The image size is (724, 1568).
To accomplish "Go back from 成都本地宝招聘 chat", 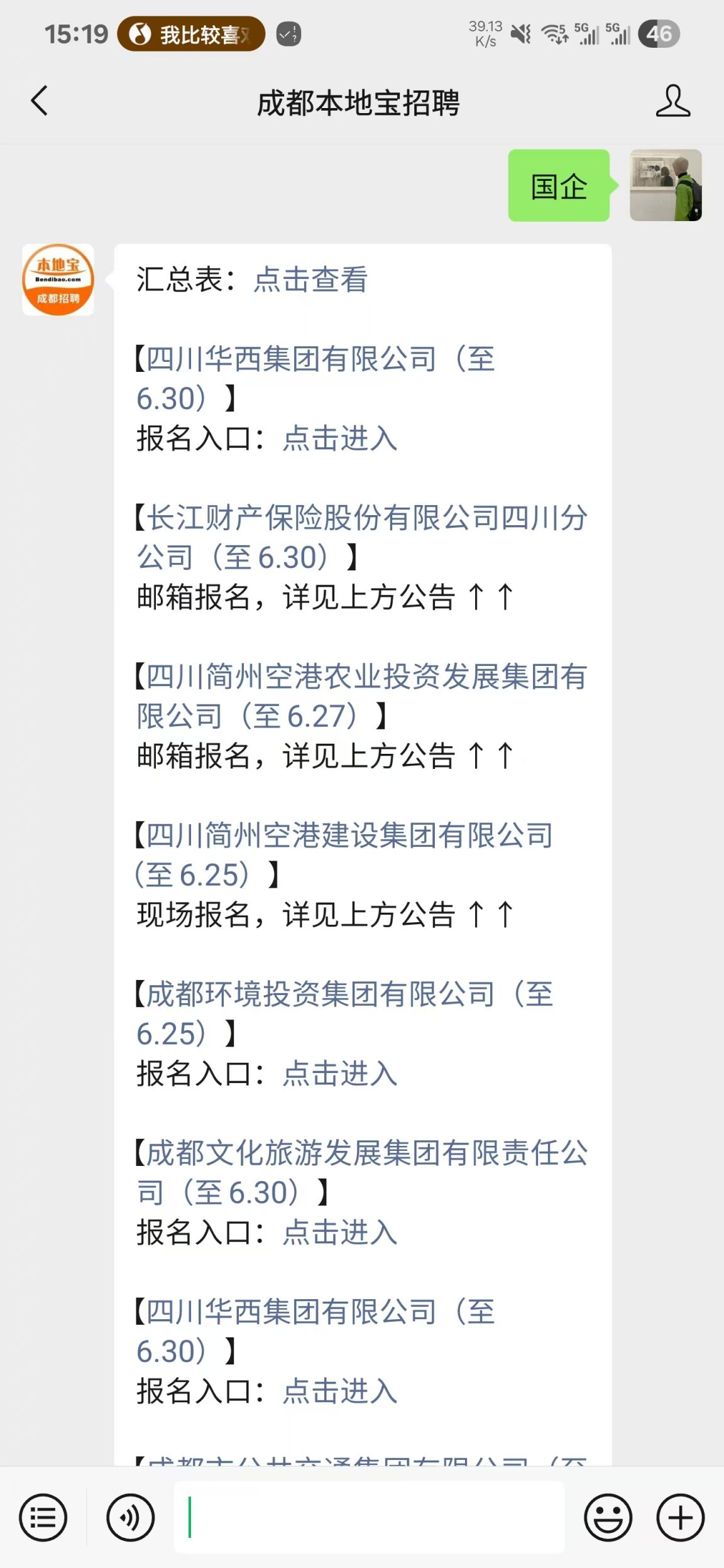I will click(40, 101).
